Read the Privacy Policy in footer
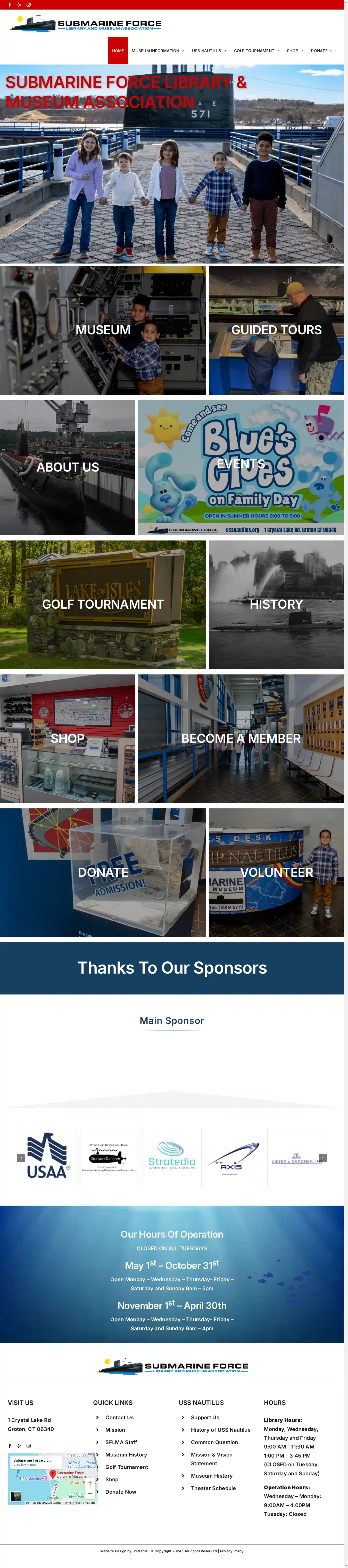The width and height of the screenshot is (348, 1568). coord(232,1551)
